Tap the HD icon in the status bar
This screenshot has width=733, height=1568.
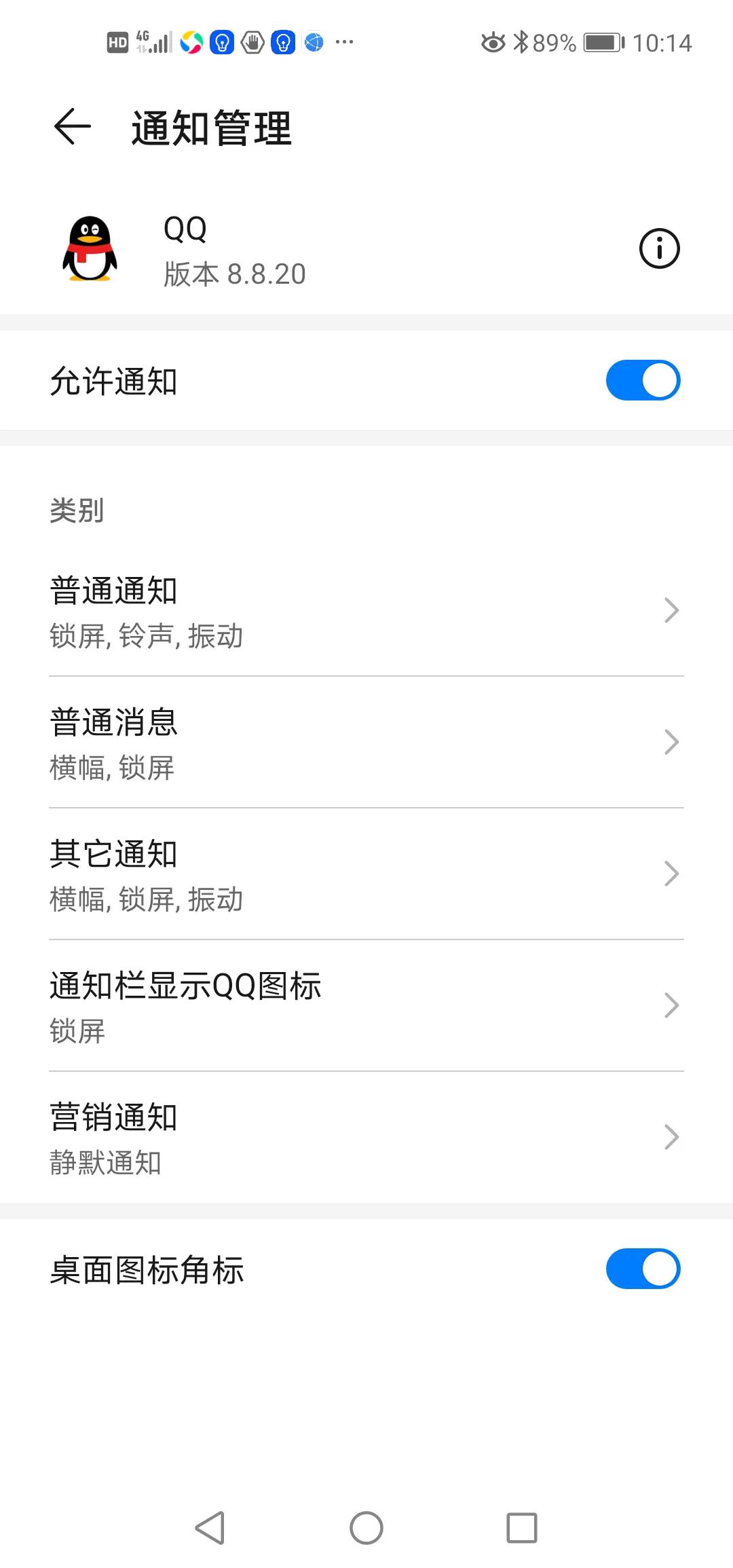[117, 41]
